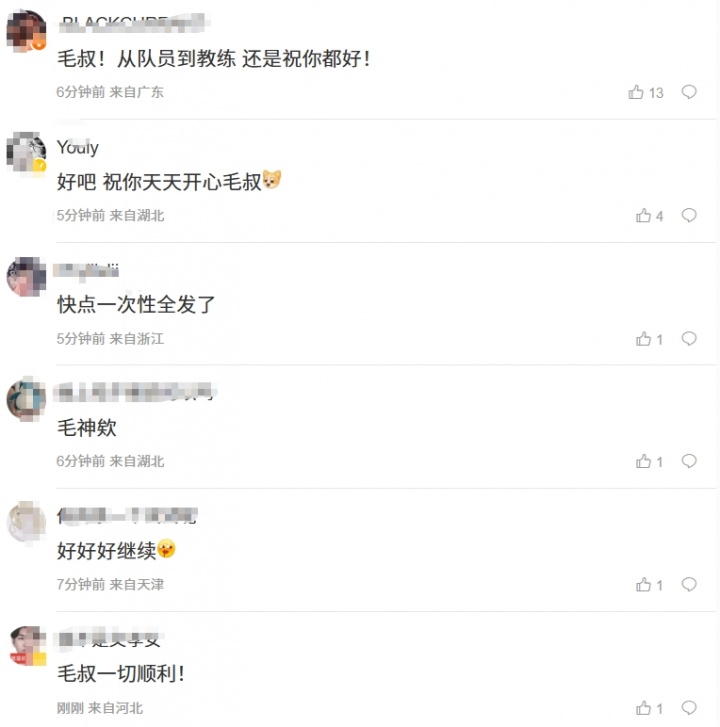Reply to the comment '快点一次性全发了'

689,339
